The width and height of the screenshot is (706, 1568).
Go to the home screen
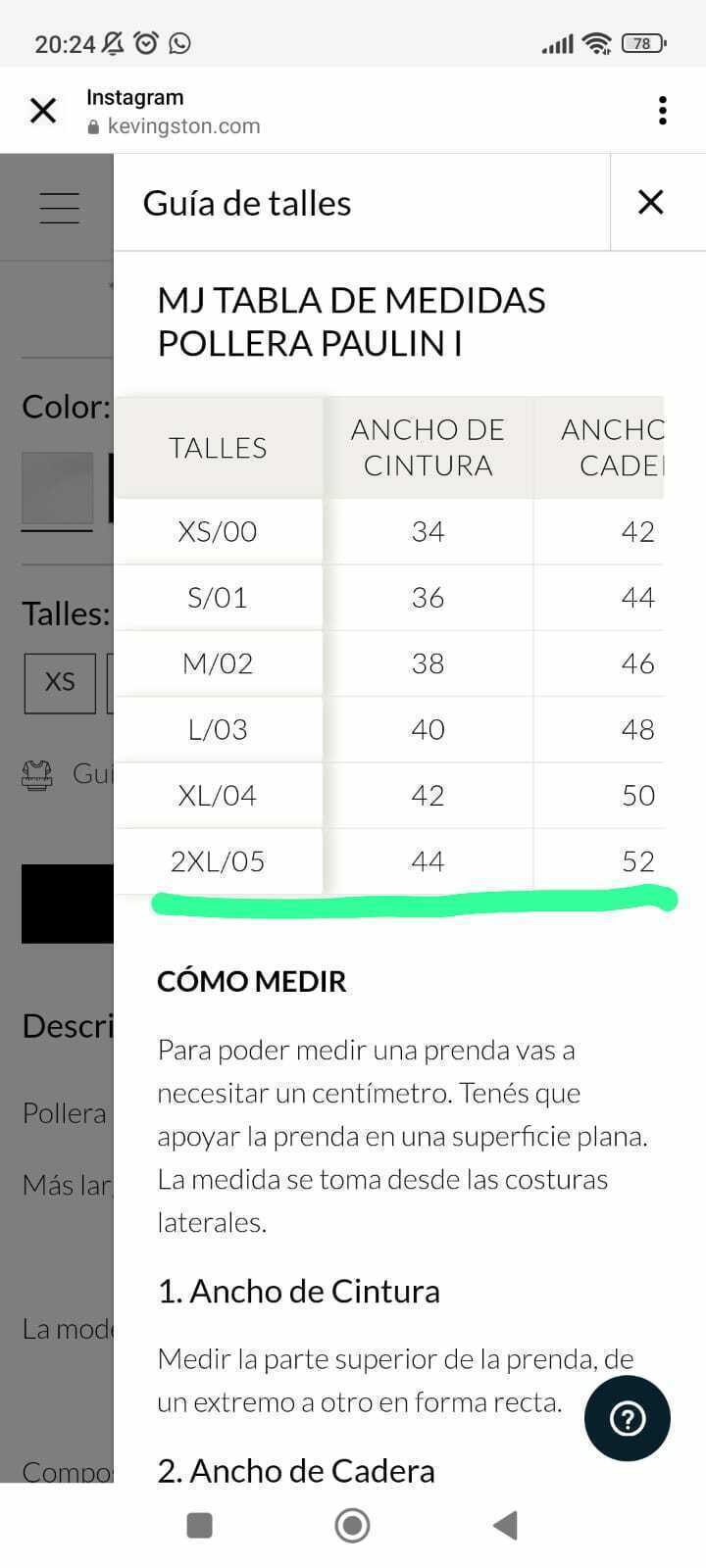point(352,1525)
